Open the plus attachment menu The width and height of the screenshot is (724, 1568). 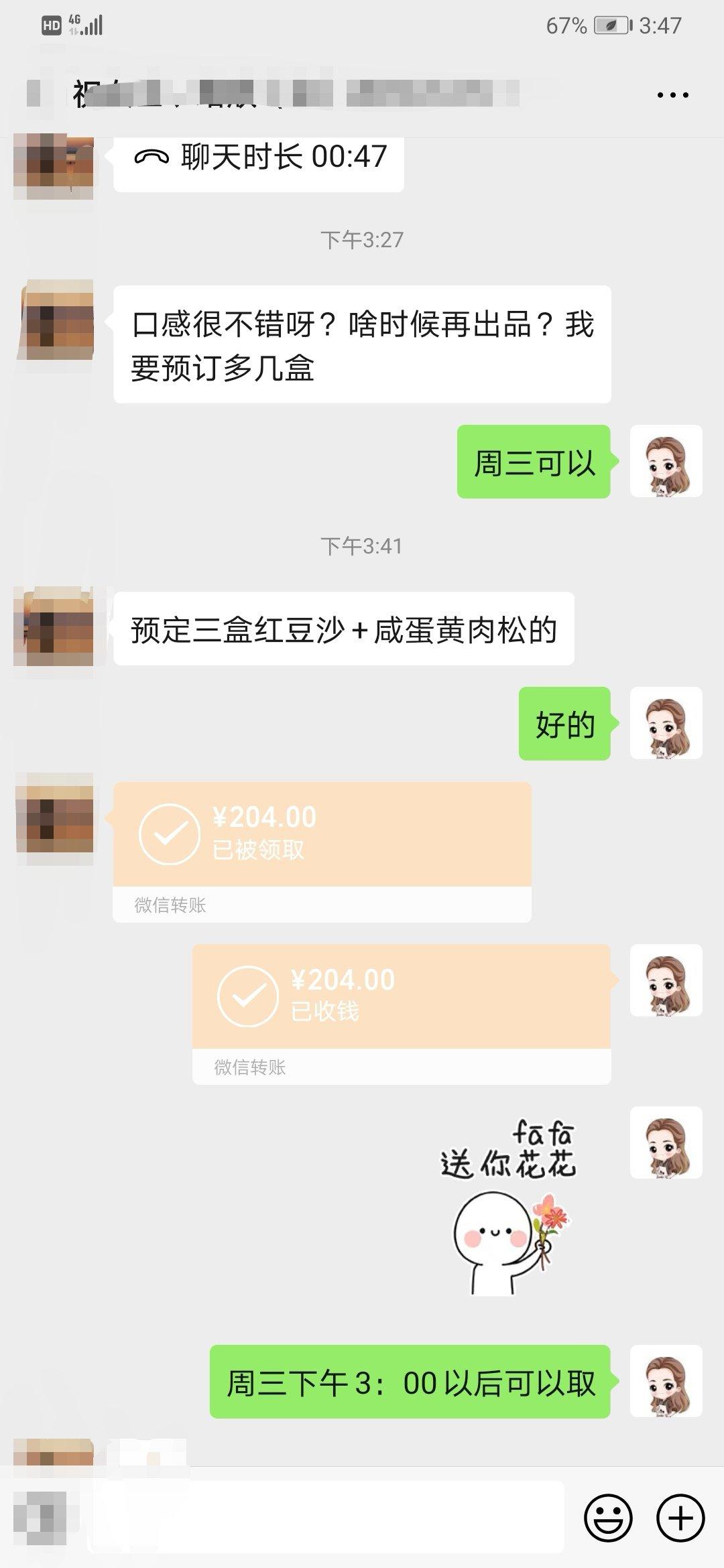pyautogui.click(x=680, y=1518)
